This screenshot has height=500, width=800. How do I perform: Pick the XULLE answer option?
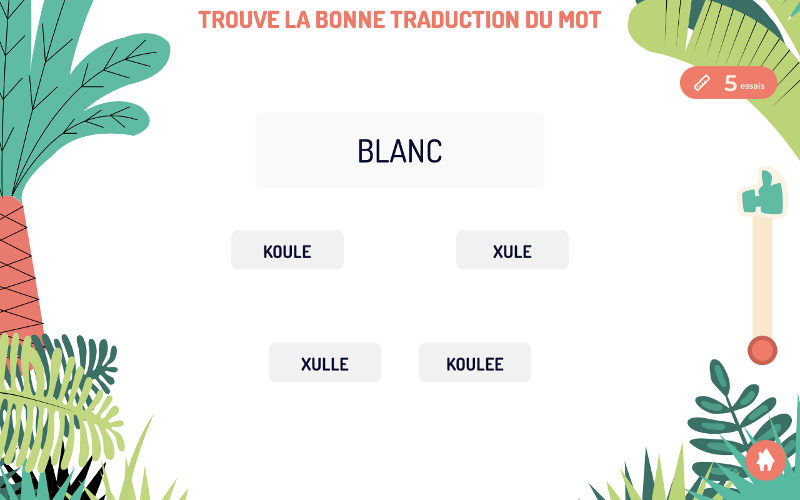pos(324,363)
